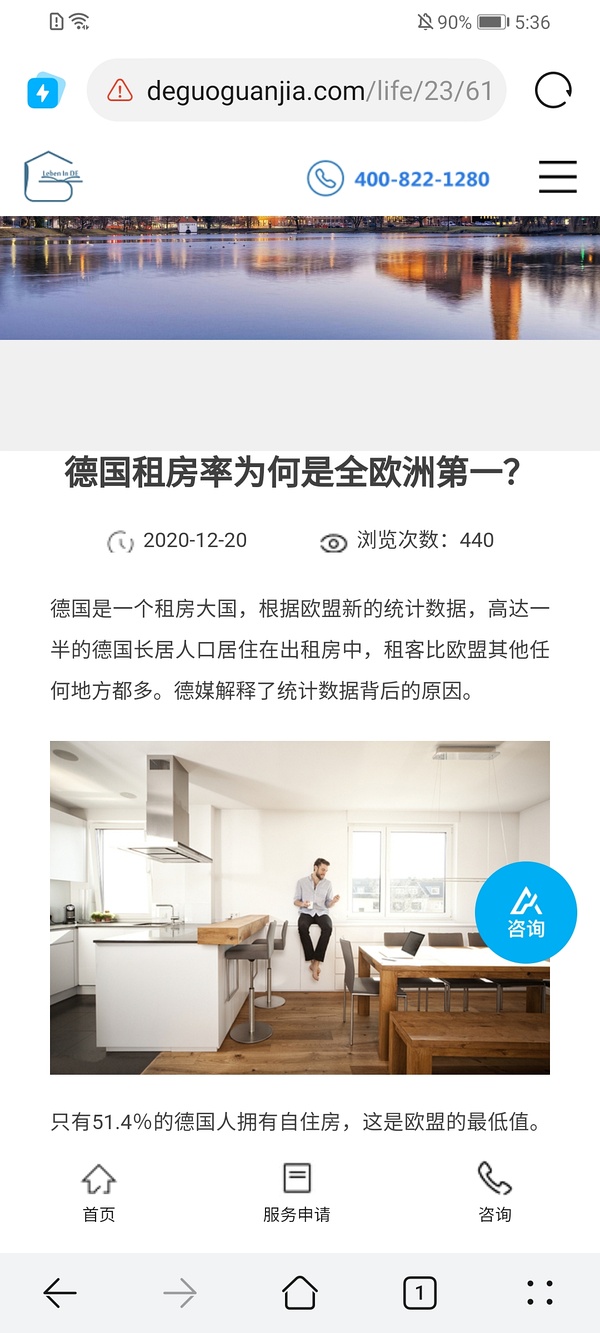Tap the 咨询 phone item in the bottom bar

pyautogui.click(x=495, y=1193)
